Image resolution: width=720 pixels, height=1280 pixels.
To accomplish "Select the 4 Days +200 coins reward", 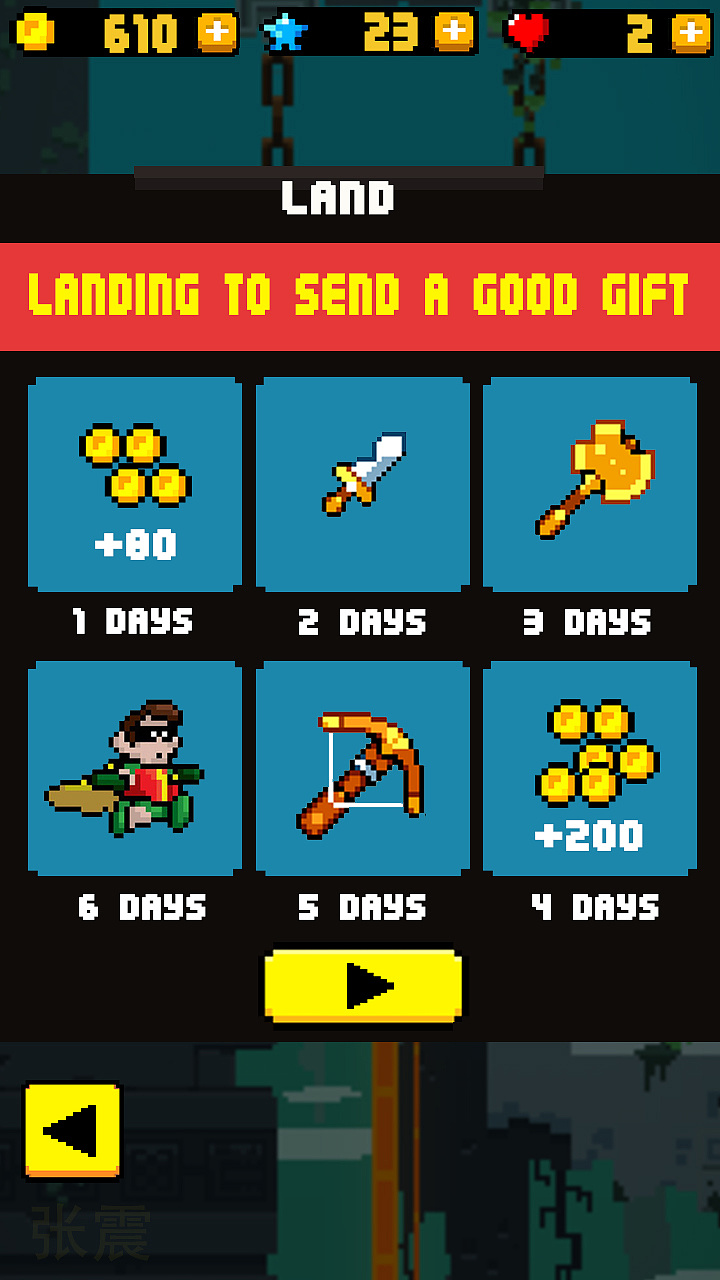I will 590,768.
